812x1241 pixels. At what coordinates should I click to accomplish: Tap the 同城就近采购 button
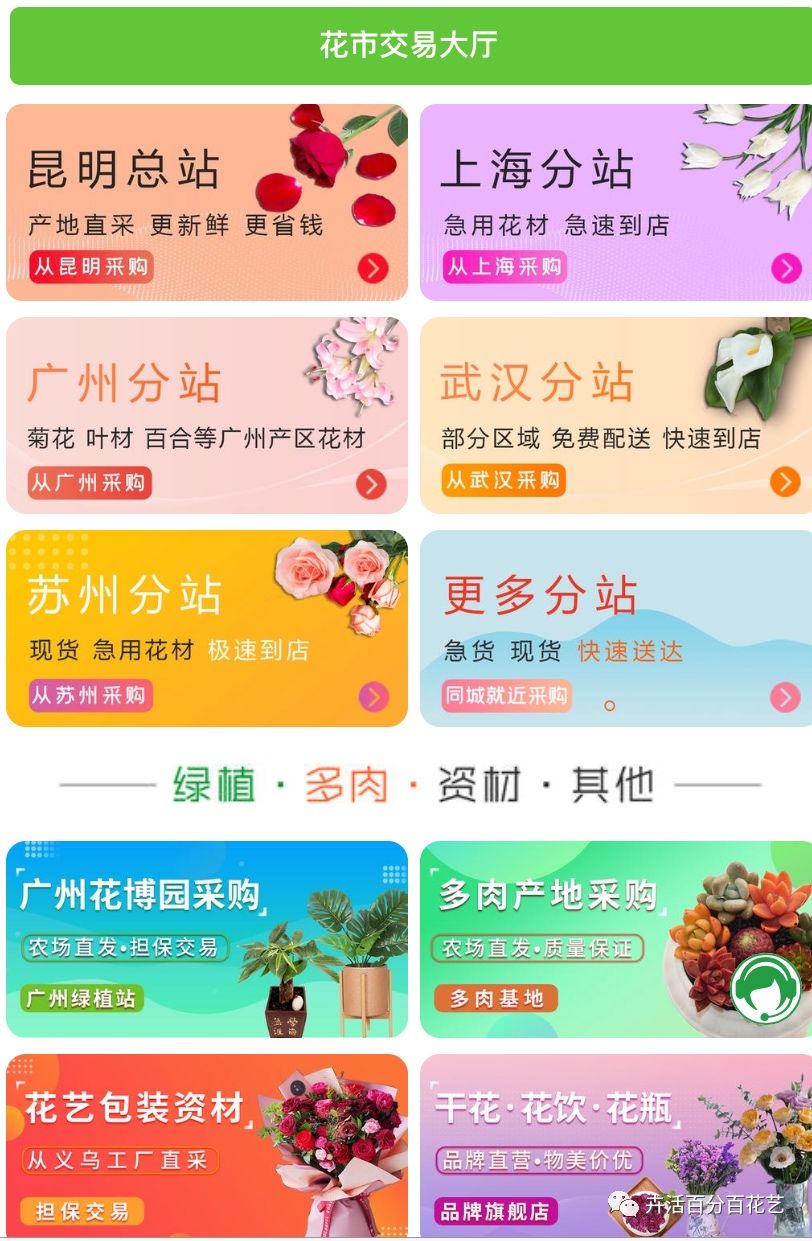click(x=506, y=696)
